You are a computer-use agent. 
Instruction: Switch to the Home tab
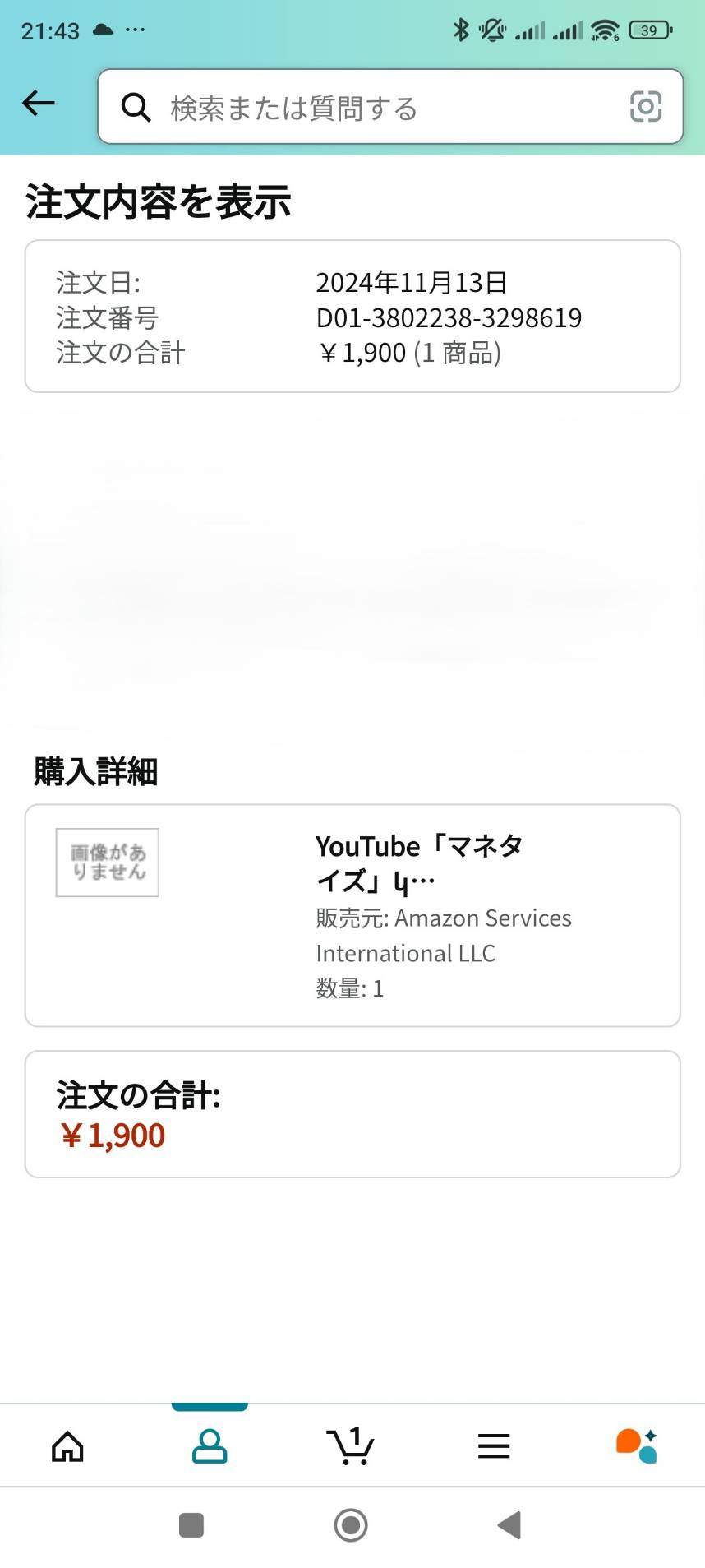click(x=68, y=1446)
